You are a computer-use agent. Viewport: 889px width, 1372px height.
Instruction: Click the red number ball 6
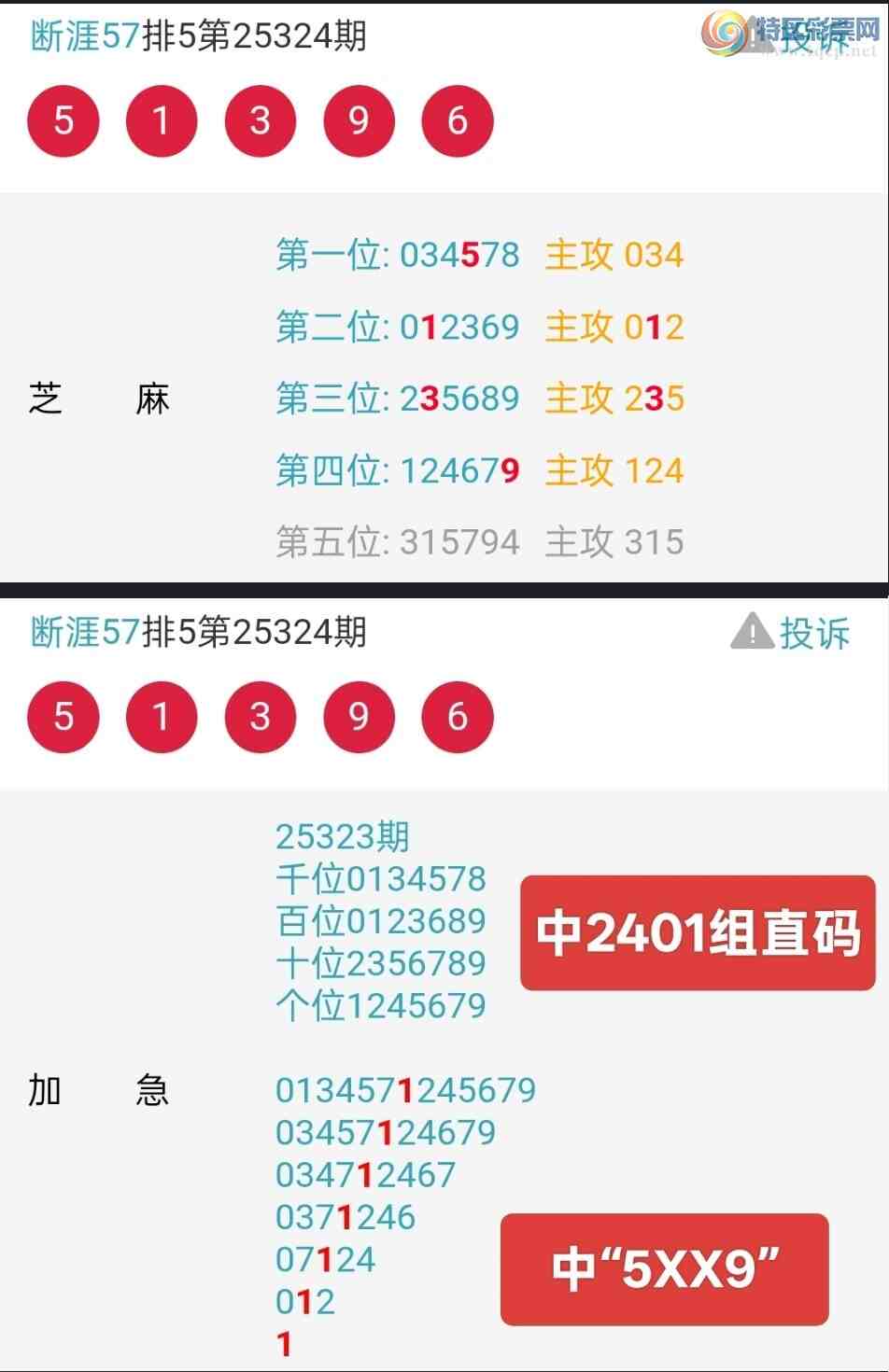pos(457,120)
